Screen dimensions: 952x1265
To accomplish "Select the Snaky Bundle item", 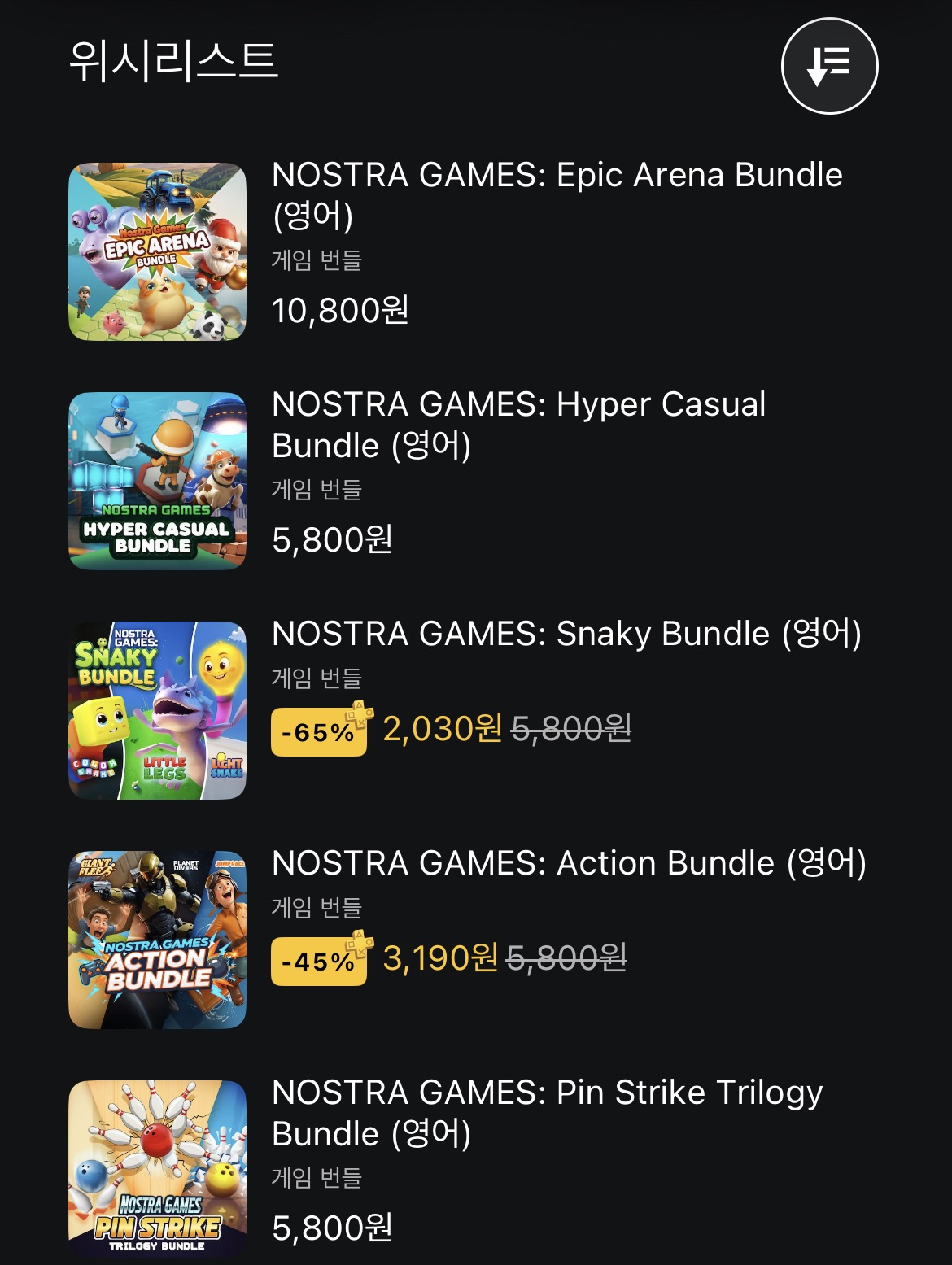I will coord(566,635).
